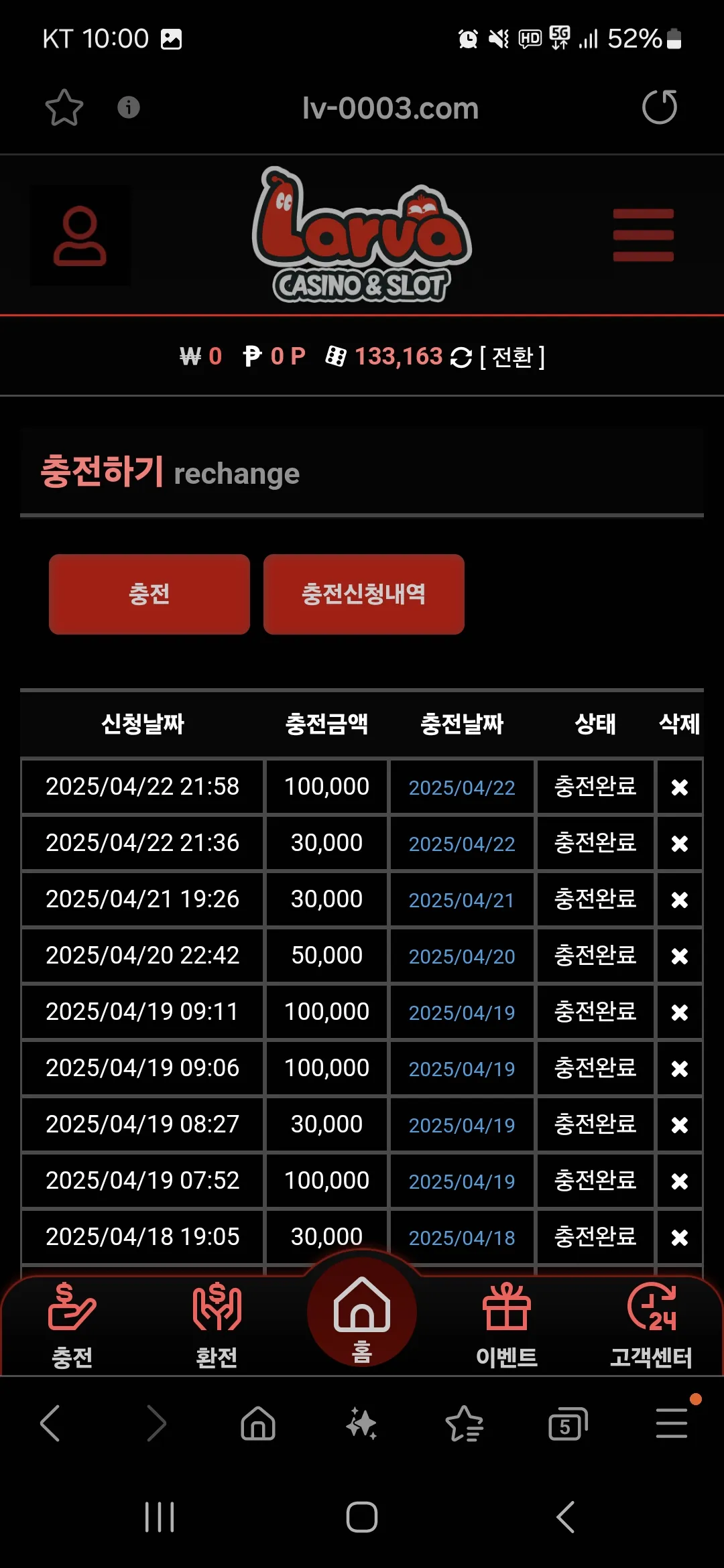Viewport: 724px width, 1568px height.
Task: Remove the 2025/04/20 22:42 record
Action: click(x=680, y=956)
